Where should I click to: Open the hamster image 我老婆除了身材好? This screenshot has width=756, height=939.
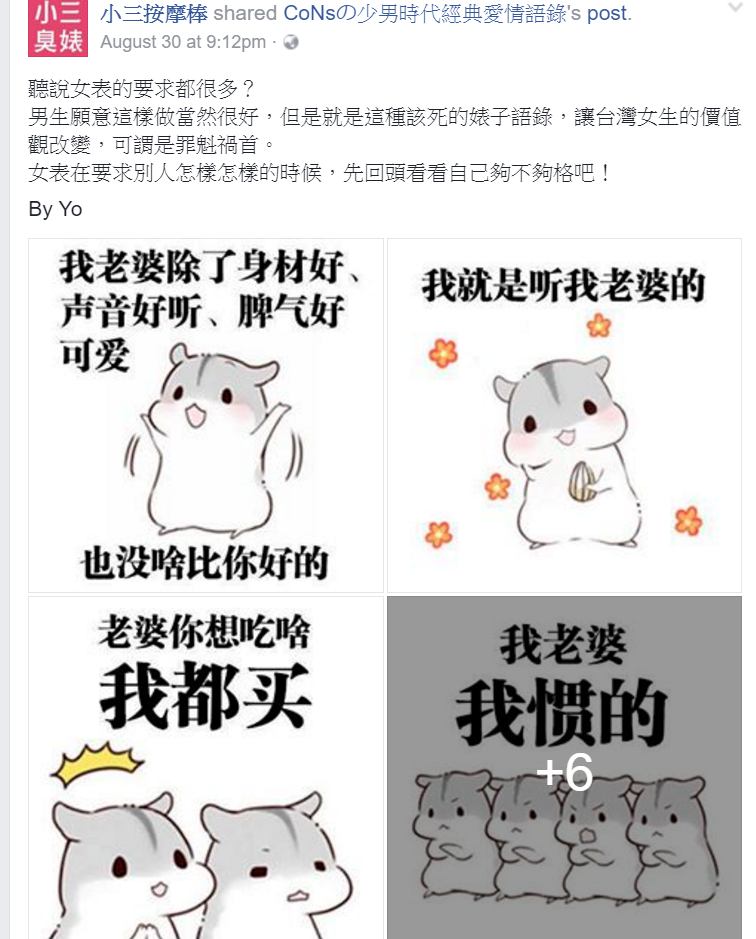coord(206,415)
